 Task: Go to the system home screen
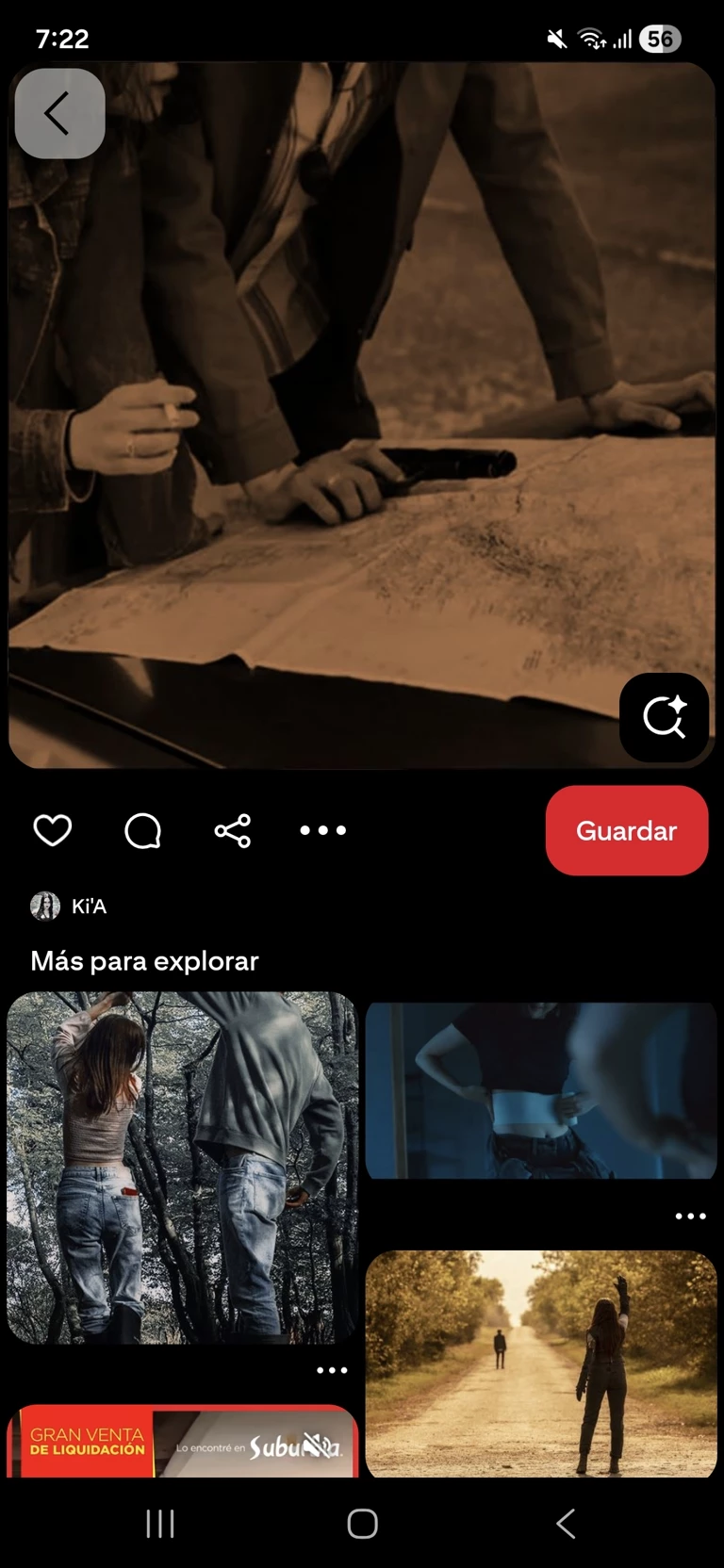click(x=362, y=1524)
